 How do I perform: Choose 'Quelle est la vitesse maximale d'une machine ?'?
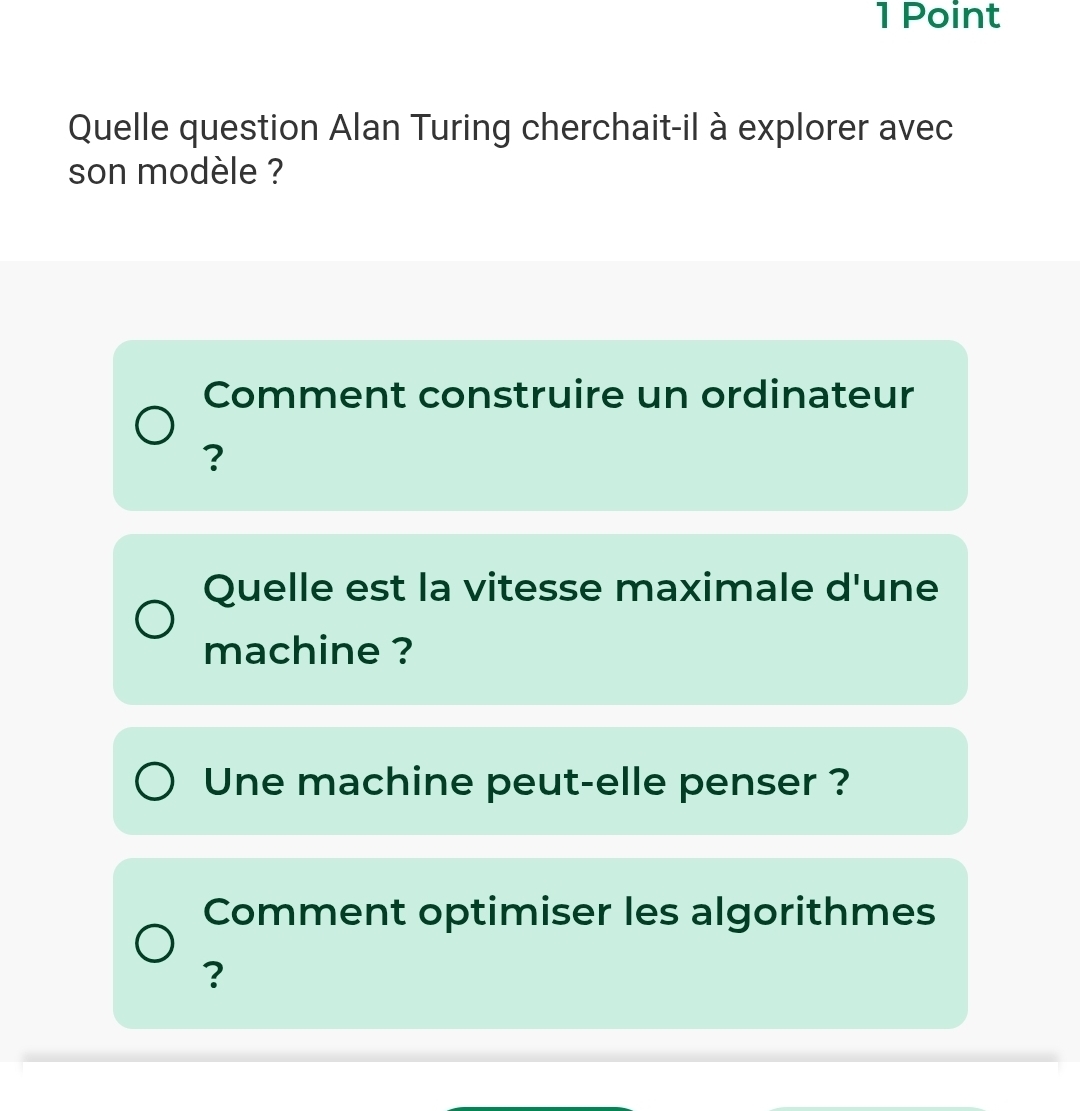tap(154, 619)
